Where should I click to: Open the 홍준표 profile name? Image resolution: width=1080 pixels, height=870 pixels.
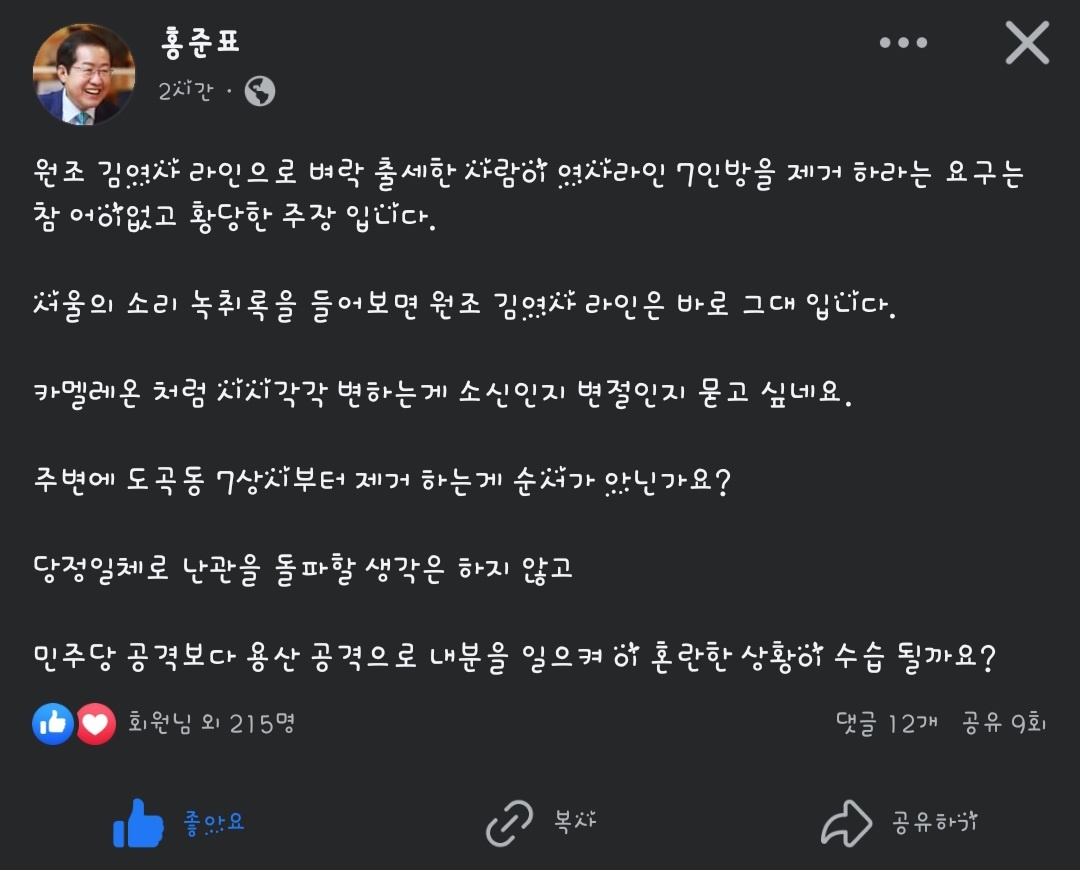pyautogui.click(x=200, y=42)
